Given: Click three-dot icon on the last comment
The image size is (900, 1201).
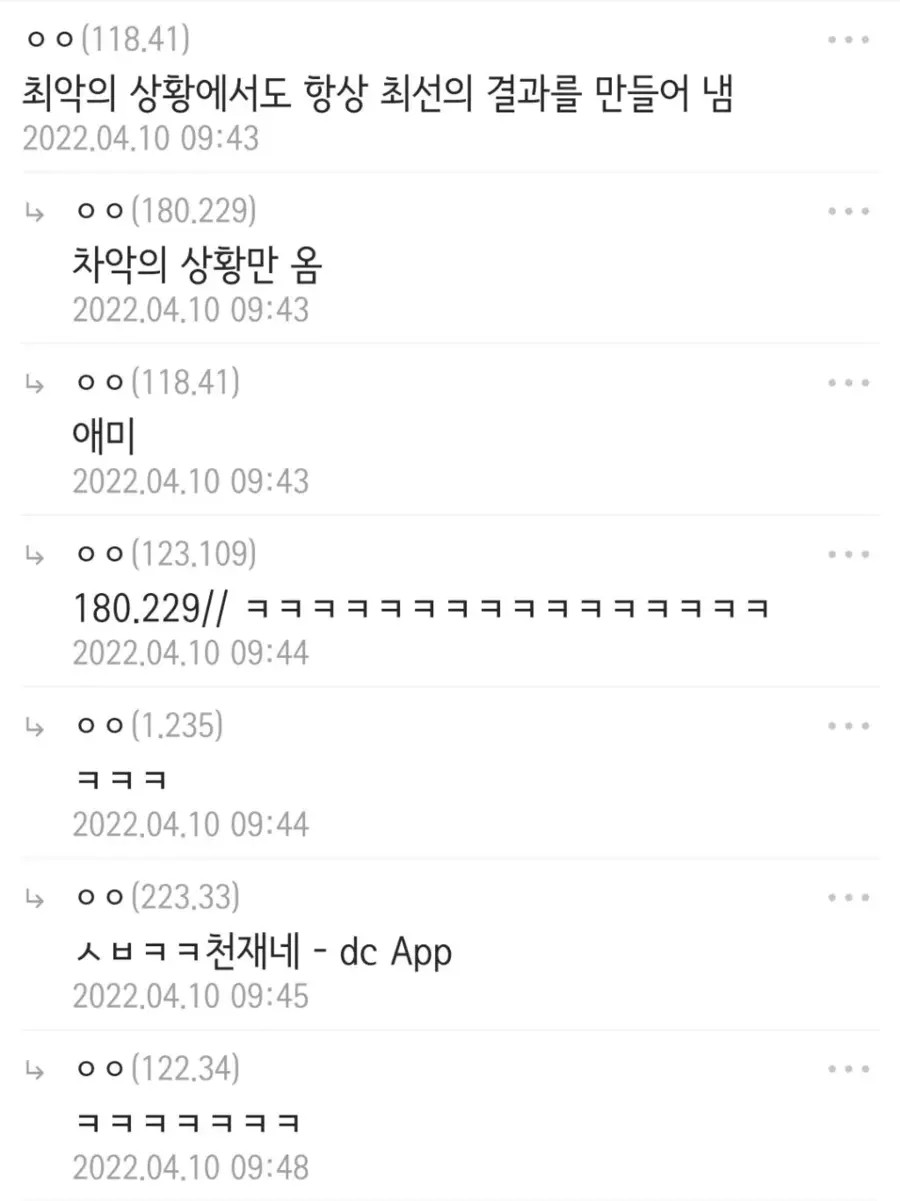Looking at the screenshot, I should pyautogui.click(x=849, y=1068).
